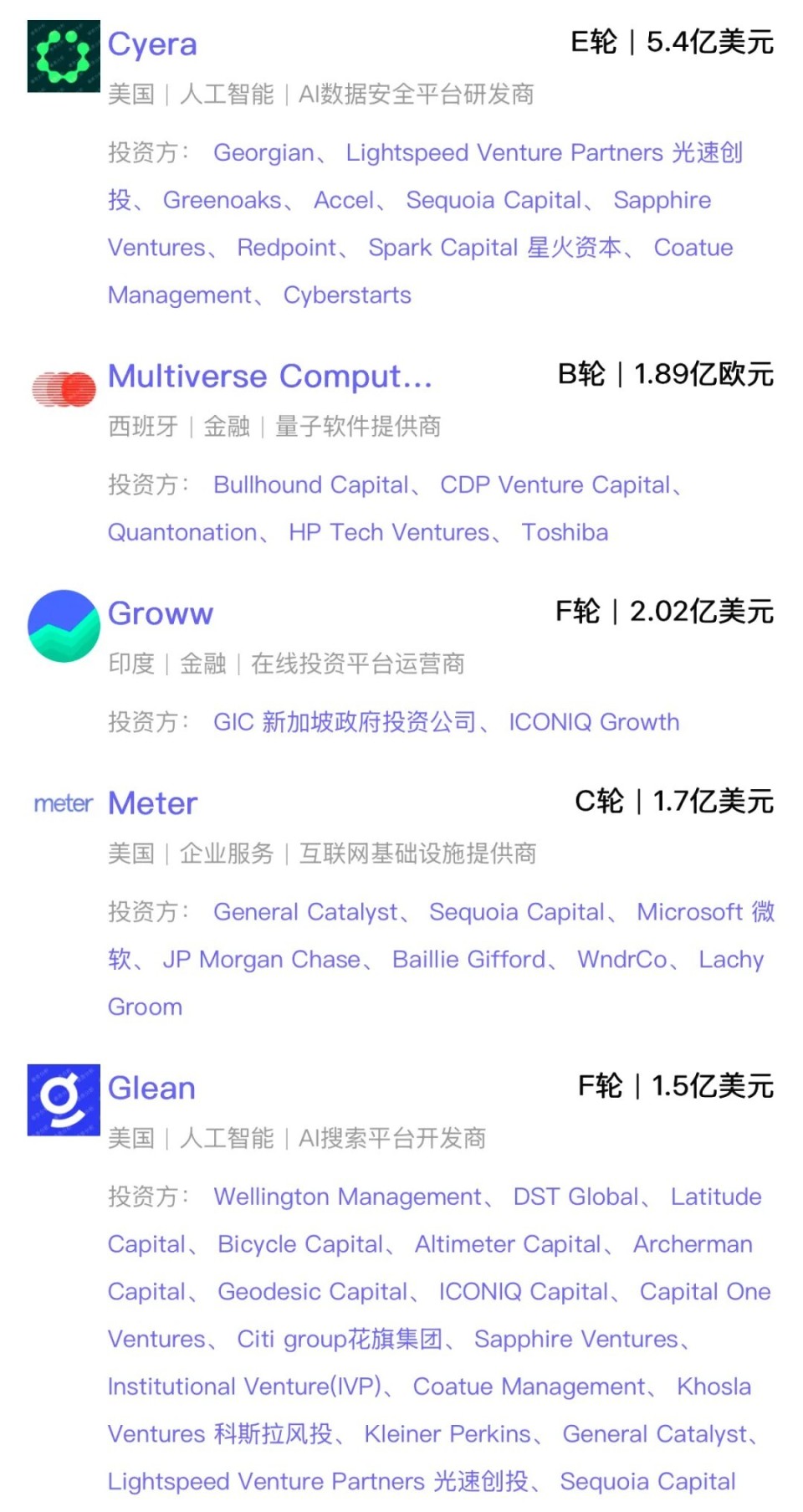The width and height of the screenshot is (803, 1512).
Task: Open the Glean company page
Action: [151, 1089]
